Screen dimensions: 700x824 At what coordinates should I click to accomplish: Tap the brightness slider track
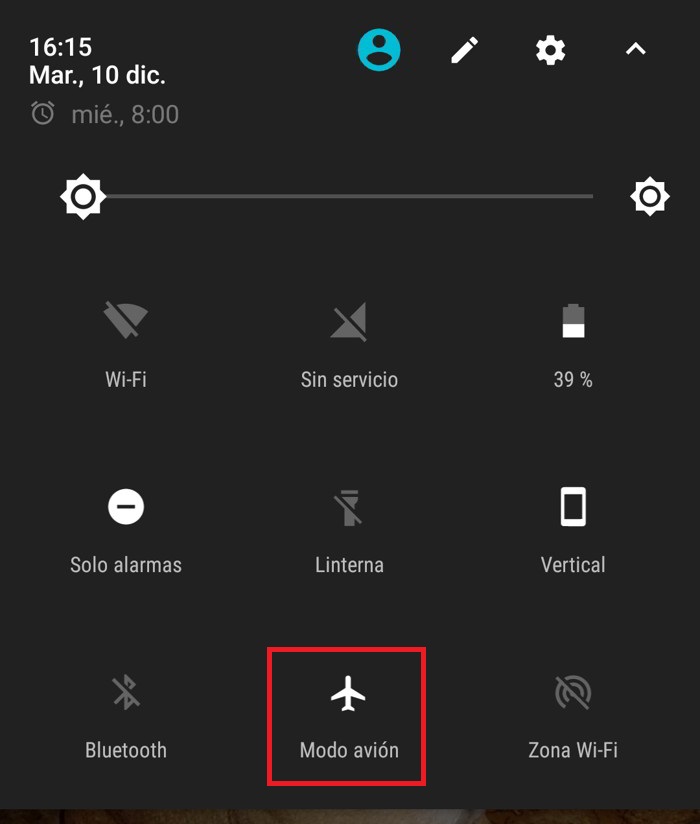350,196
